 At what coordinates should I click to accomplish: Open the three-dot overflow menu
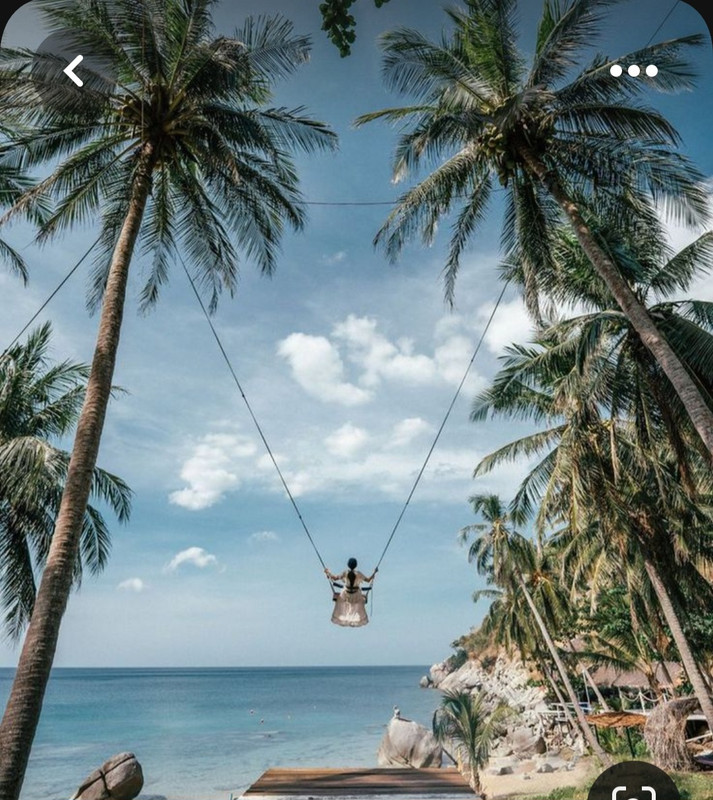click(633, 71)
